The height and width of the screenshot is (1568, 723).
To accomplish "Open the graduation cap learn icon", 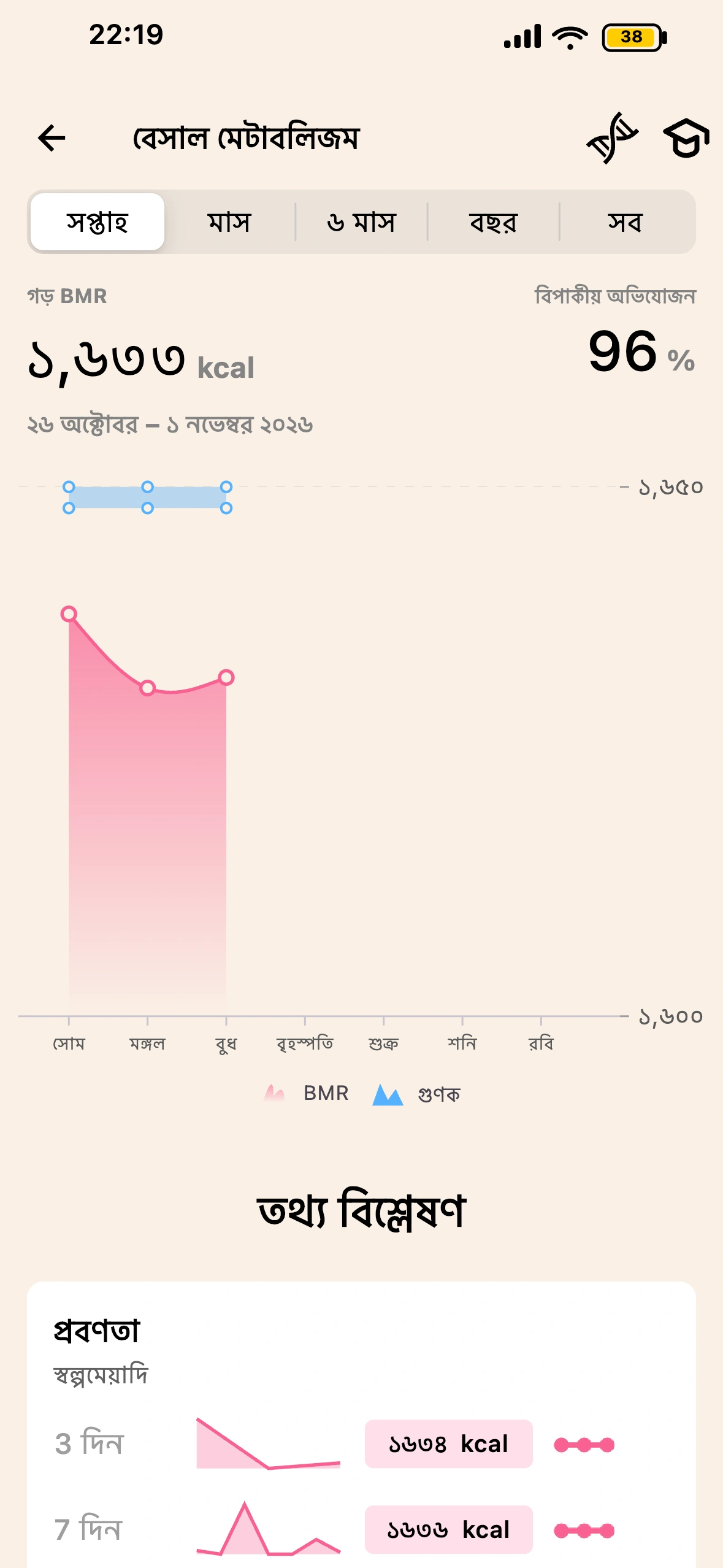I will point(686,138).
